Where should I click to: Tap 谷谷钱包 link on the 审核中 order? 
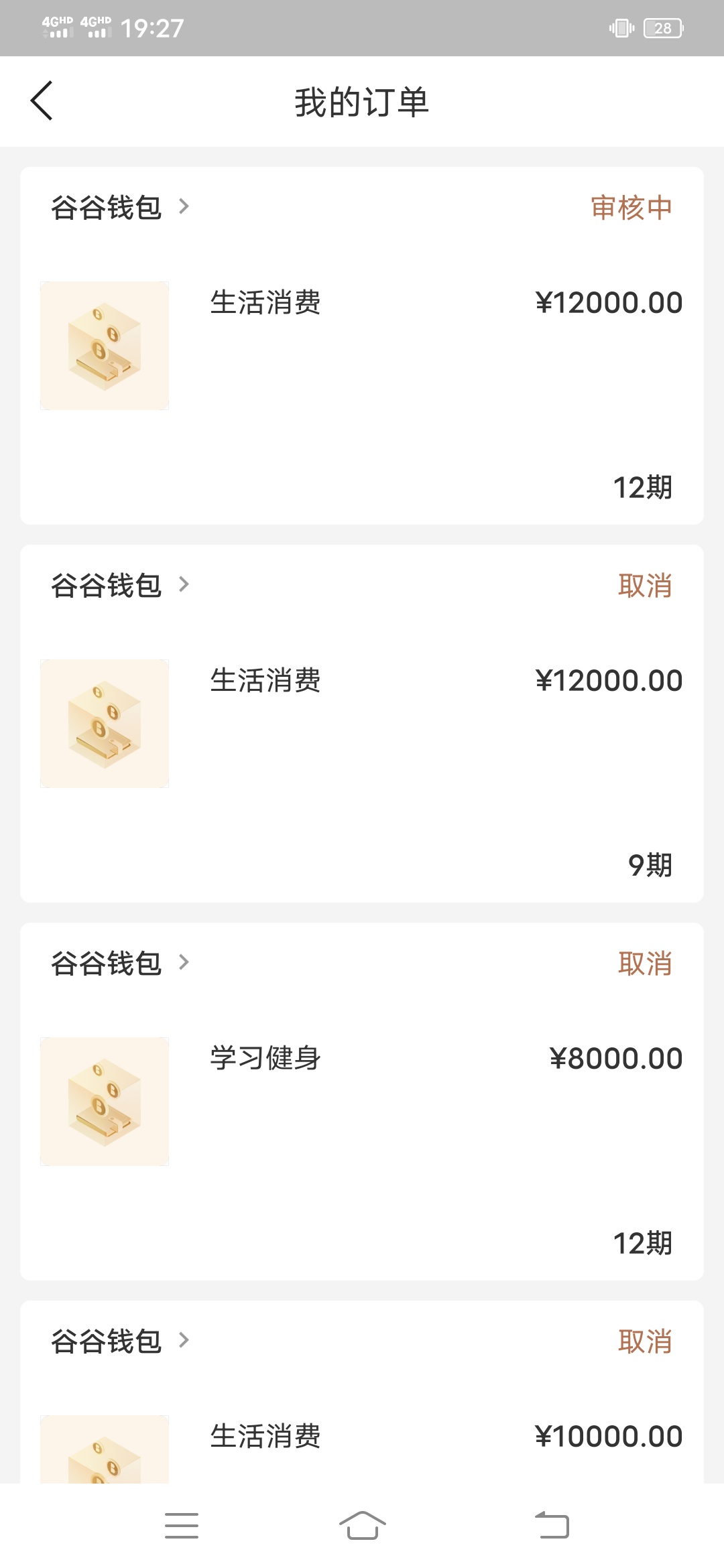pos(121,207)
